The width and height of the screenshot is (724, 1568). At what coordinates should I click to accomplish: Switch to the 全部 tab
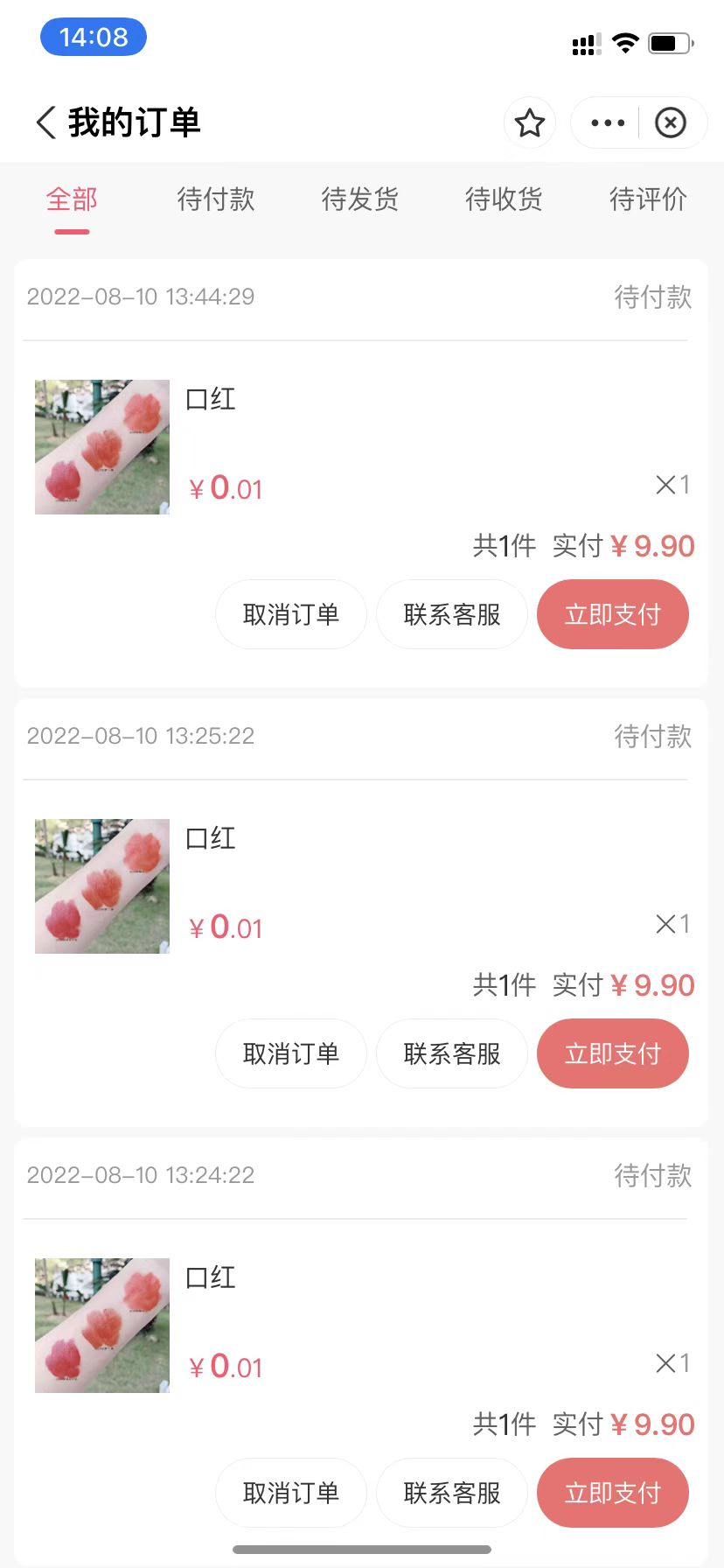[72, 199]
